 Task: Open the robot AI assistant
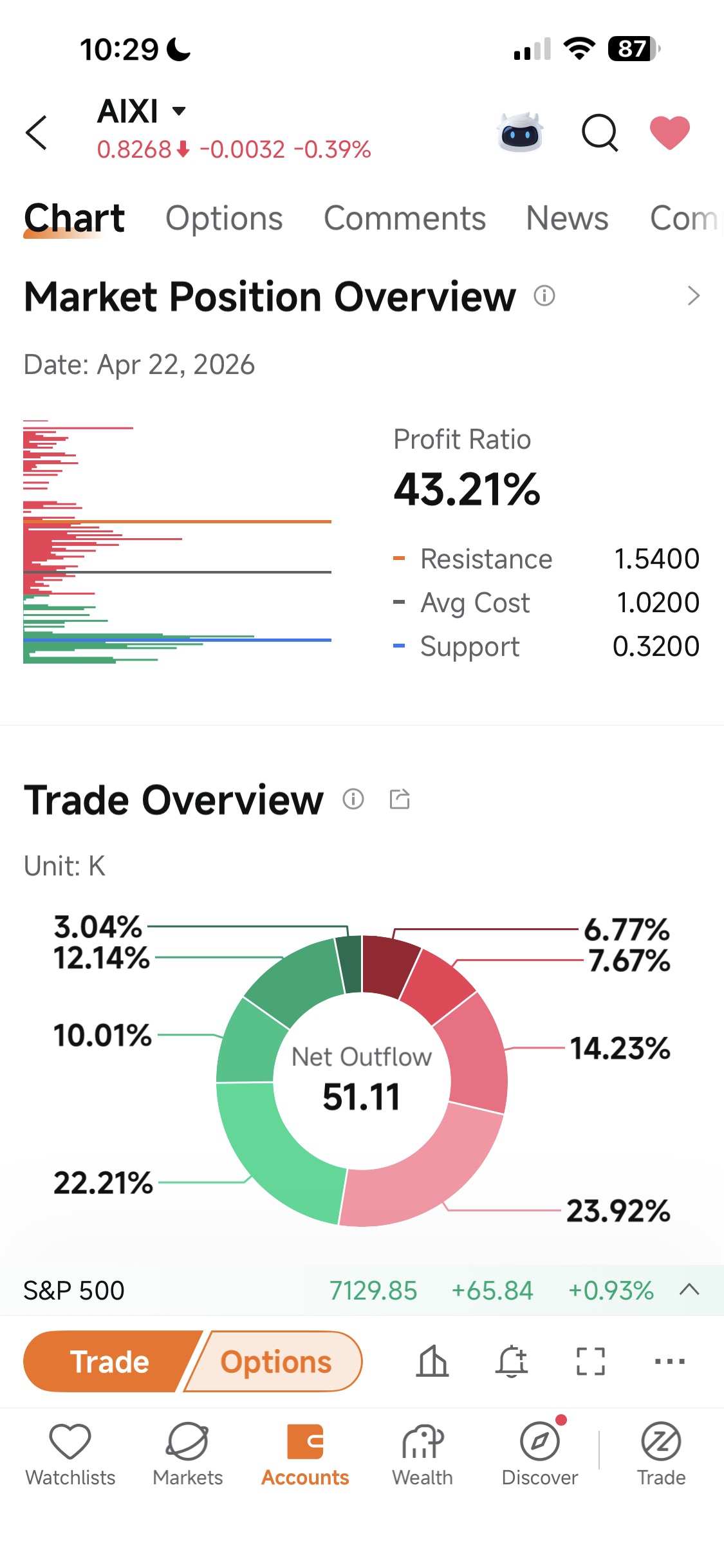point(520,132)
